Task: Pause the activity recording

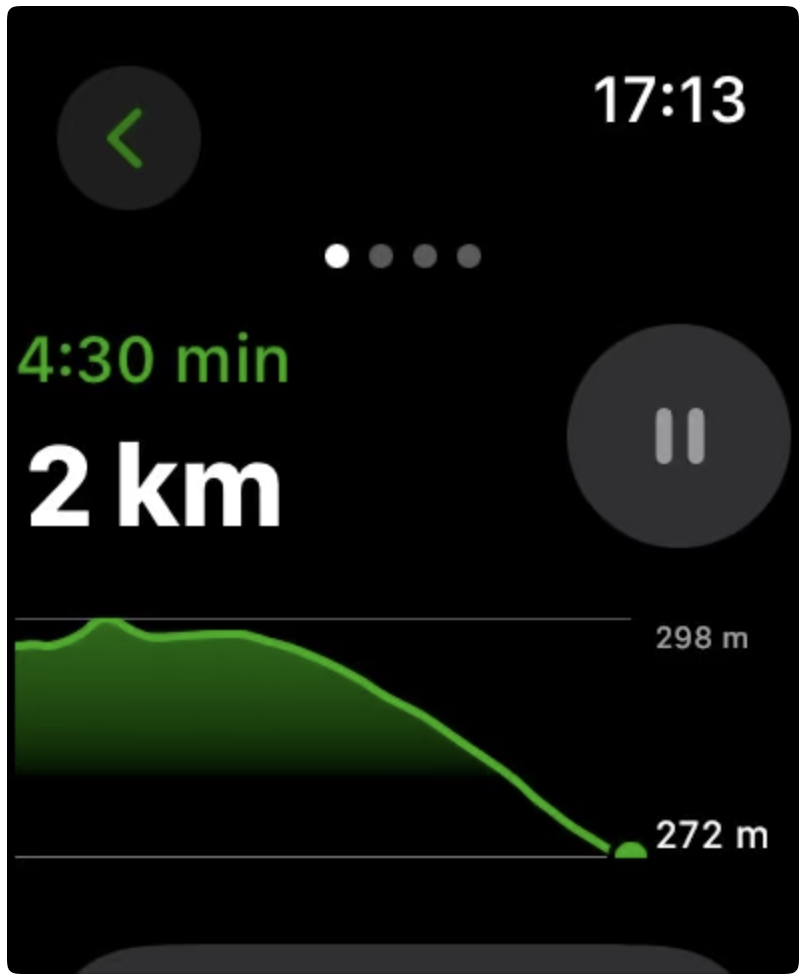Action: click(679, 436)
